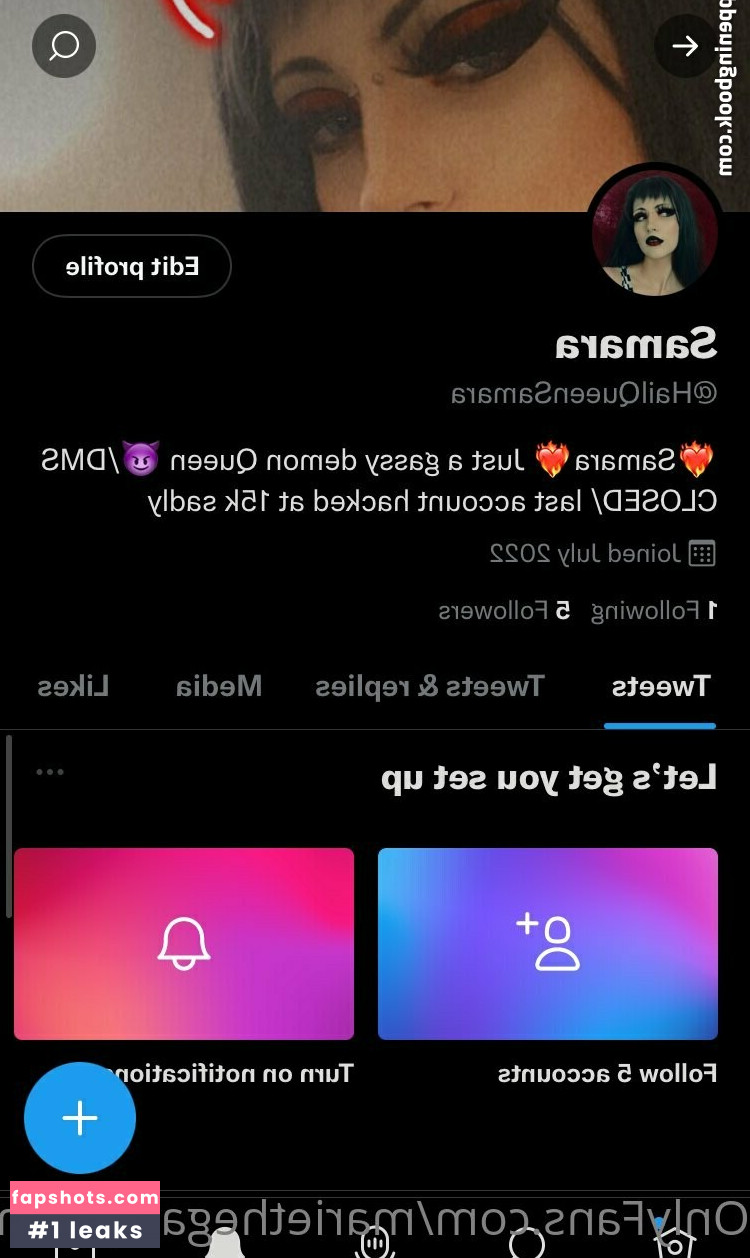Image resolution: width=750 pixels, height=1258 pixels.
Task: Switch to the Likes tab
Action: pos(73,686)
